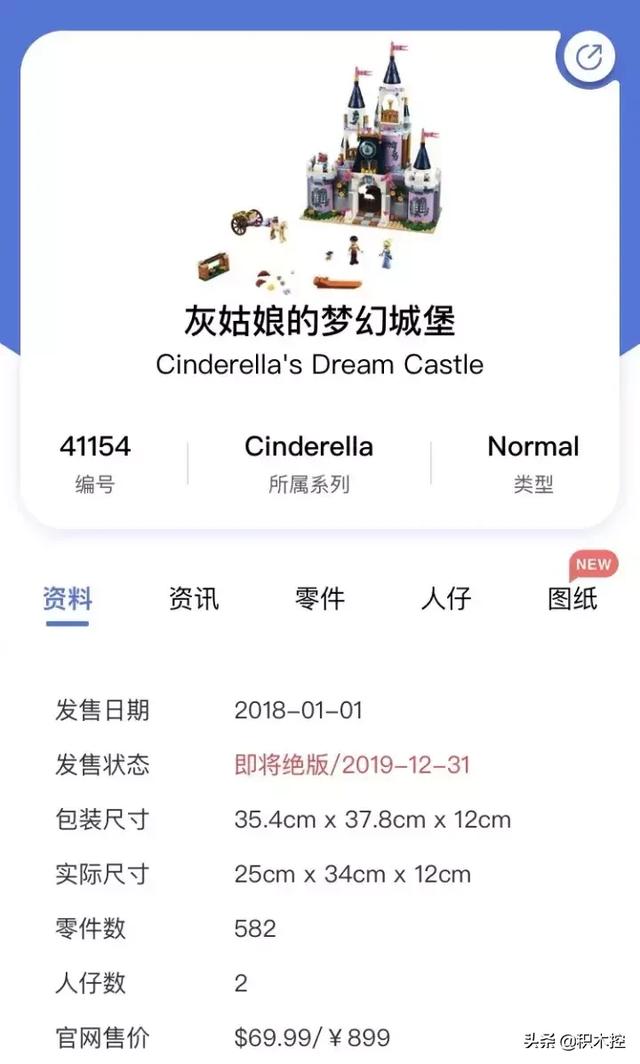Image resolution: width=640 pixels, height=1064 pixels.
Task: Select the 资料 tab
Action: pyautogui.click(x=67, y=599)
